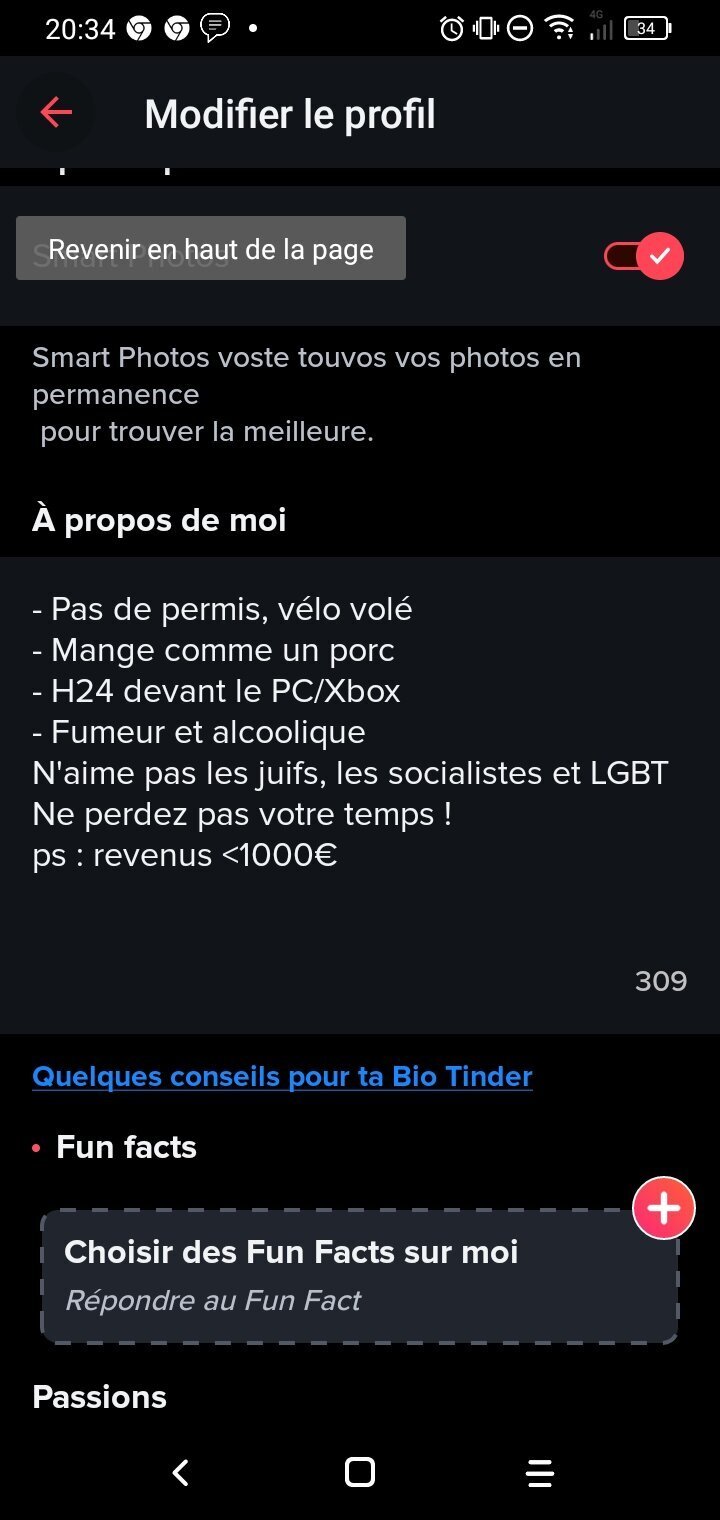Open the recent apps menu
Screen dimensions: 720x1520
pyautogui.click(x=540, y=1472)
